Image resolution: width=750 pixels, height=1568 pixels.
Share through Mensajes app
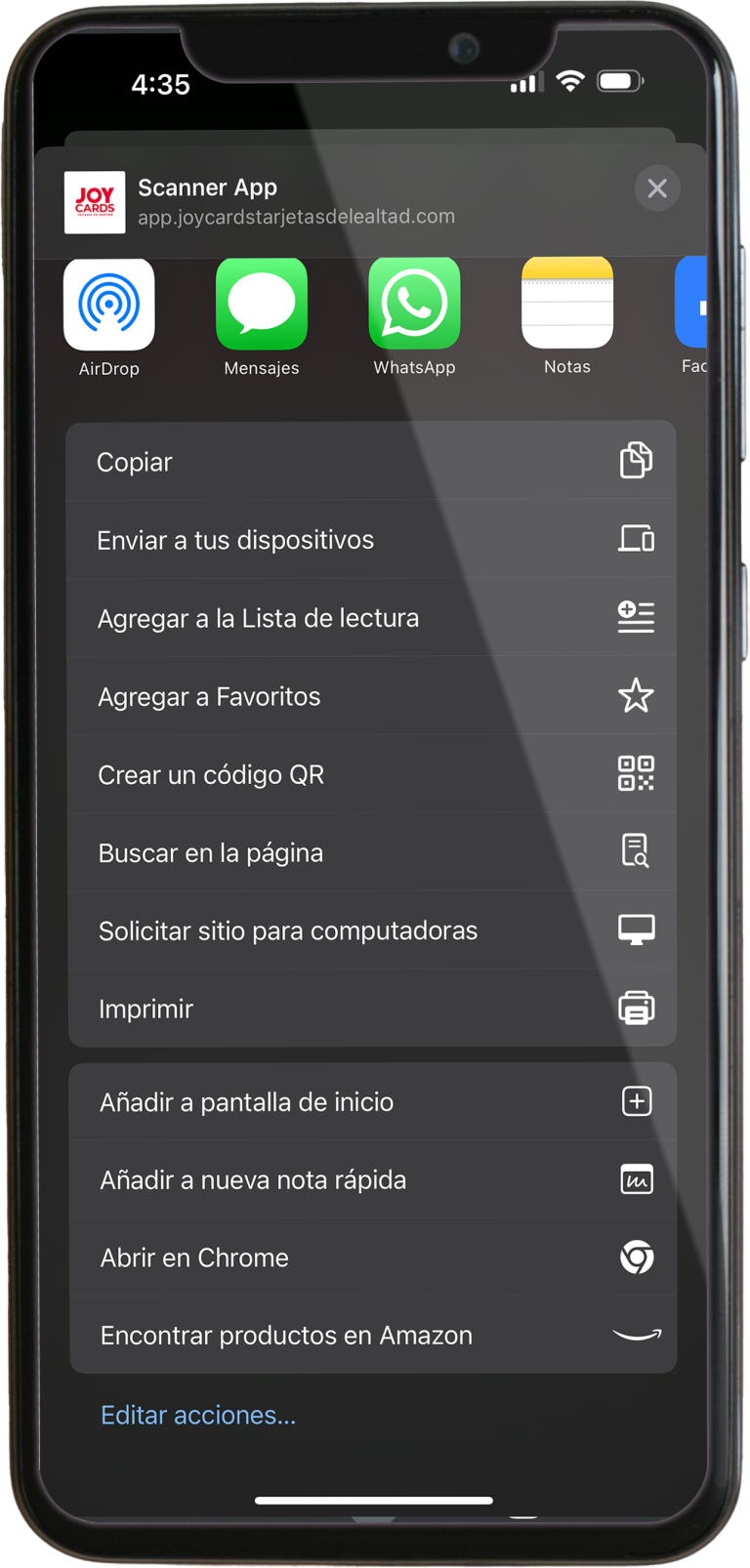pos(262,305)
